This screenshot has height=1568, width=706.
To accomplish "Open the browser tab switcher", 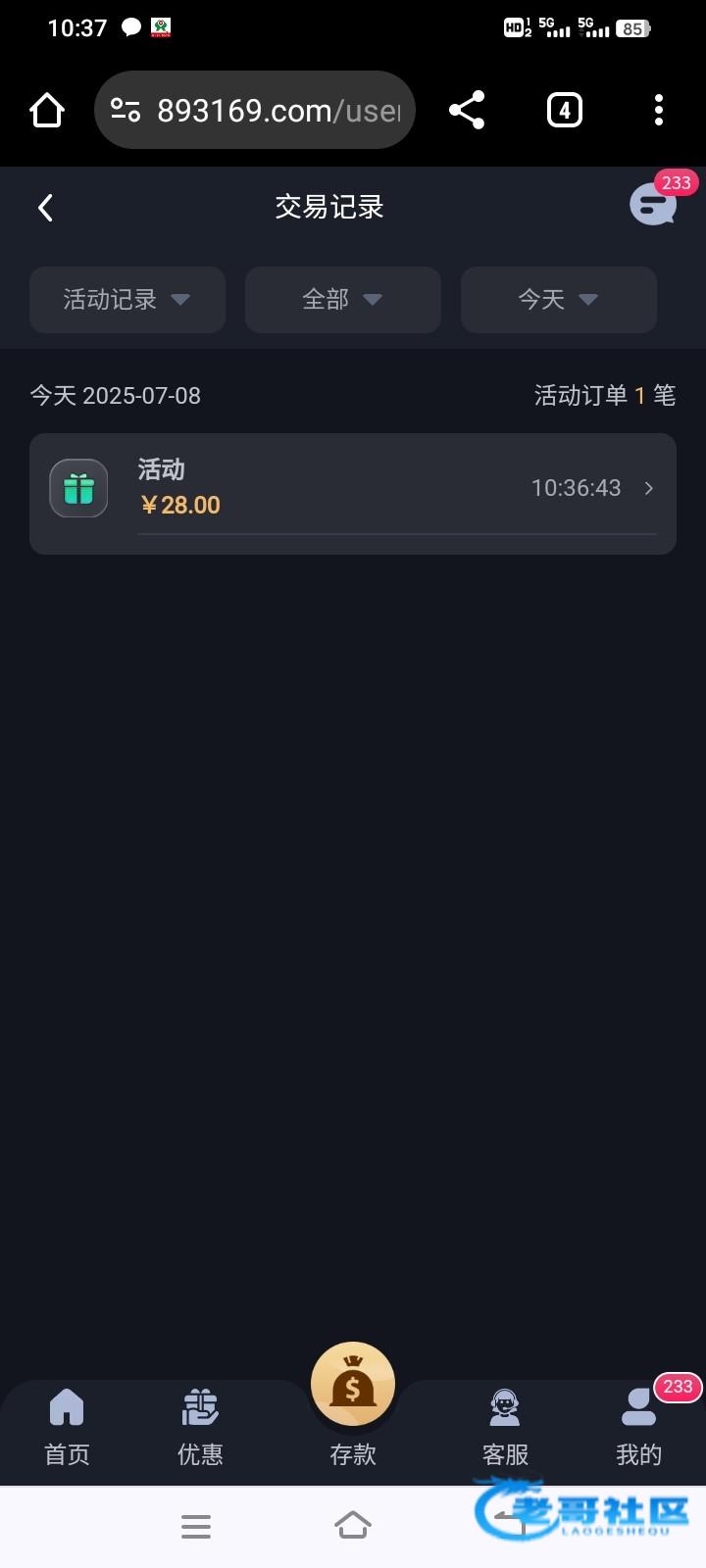I will 564,111.
